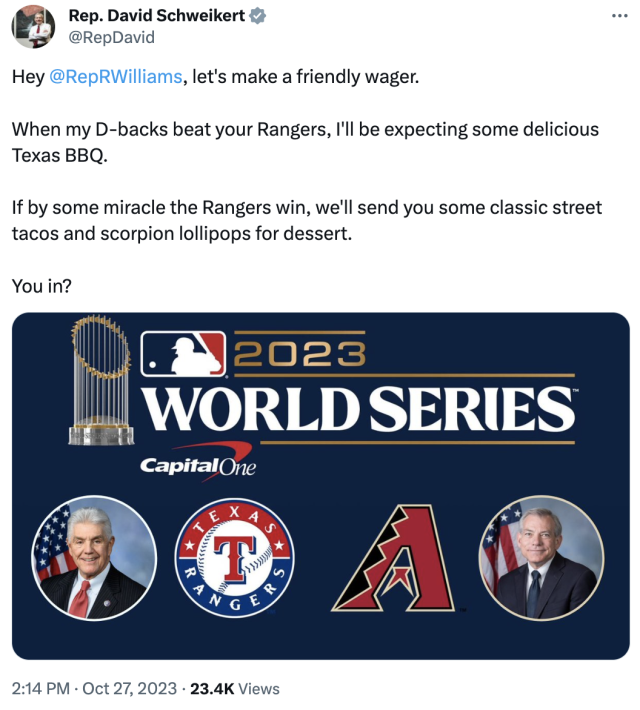Open Rep. David Schweikert's profile picture
The image size is (640, 710).
33,26
